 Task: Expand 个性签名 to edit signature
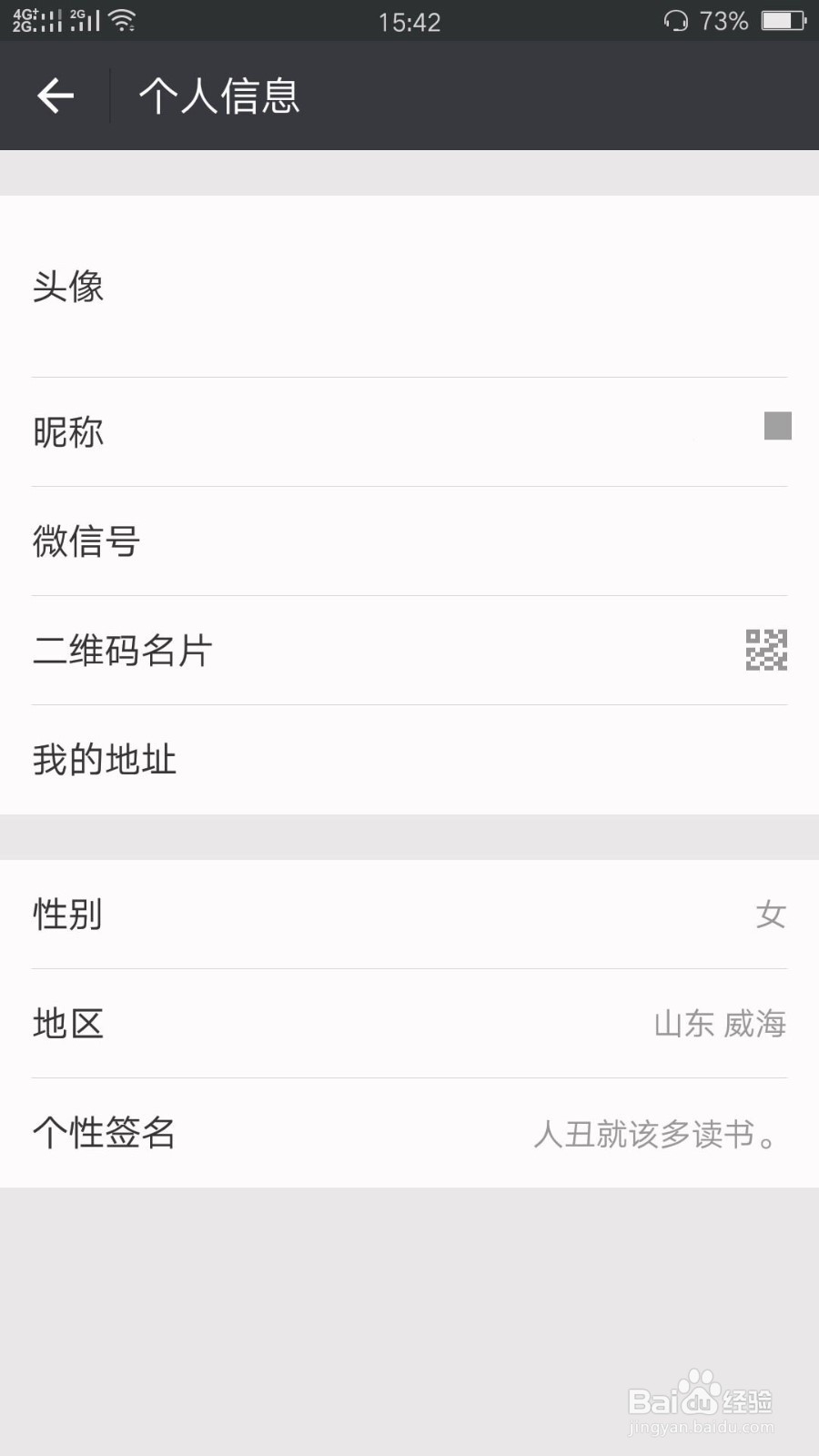[x=409, y=1134]
